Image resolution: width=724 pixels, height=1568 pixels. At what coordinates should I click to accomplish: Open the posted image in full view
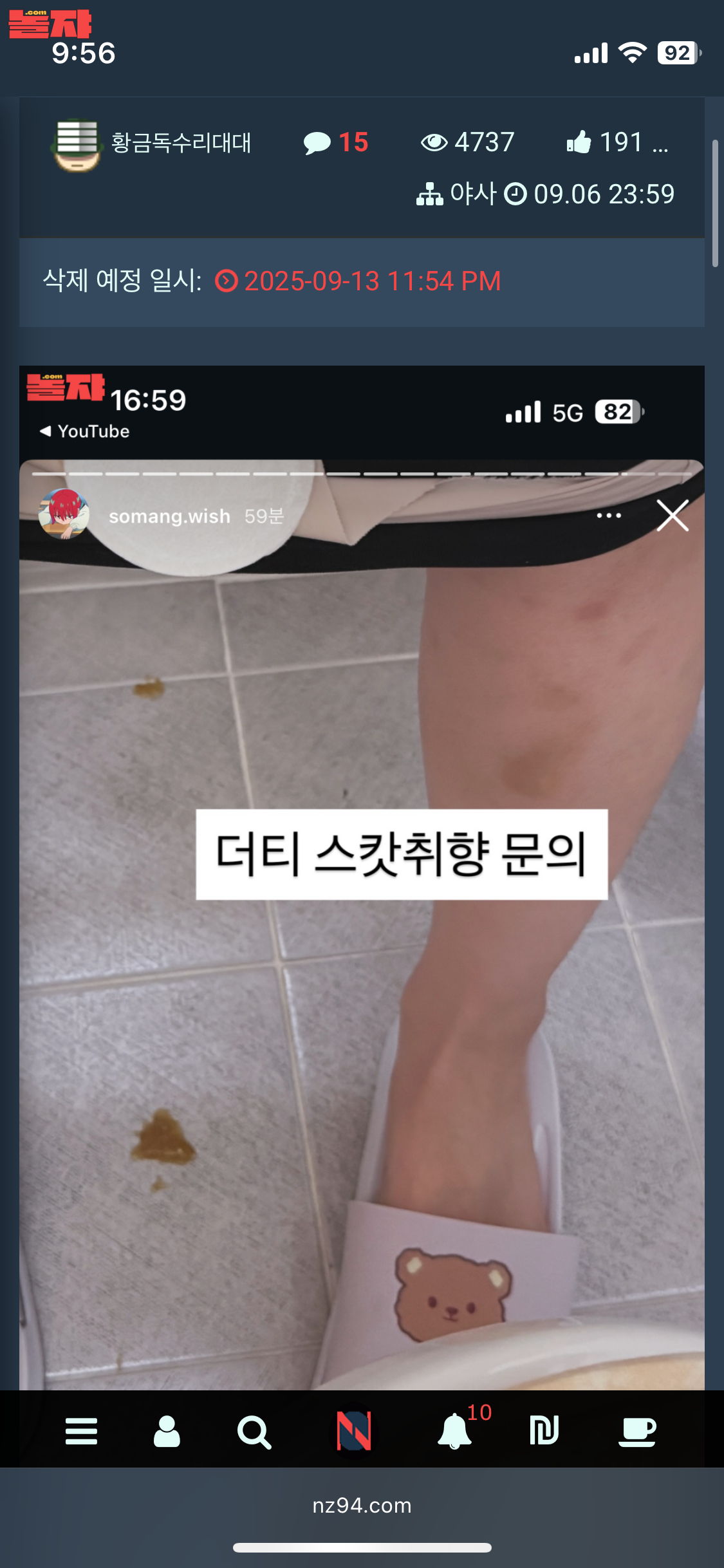click(x=362, y=901)
